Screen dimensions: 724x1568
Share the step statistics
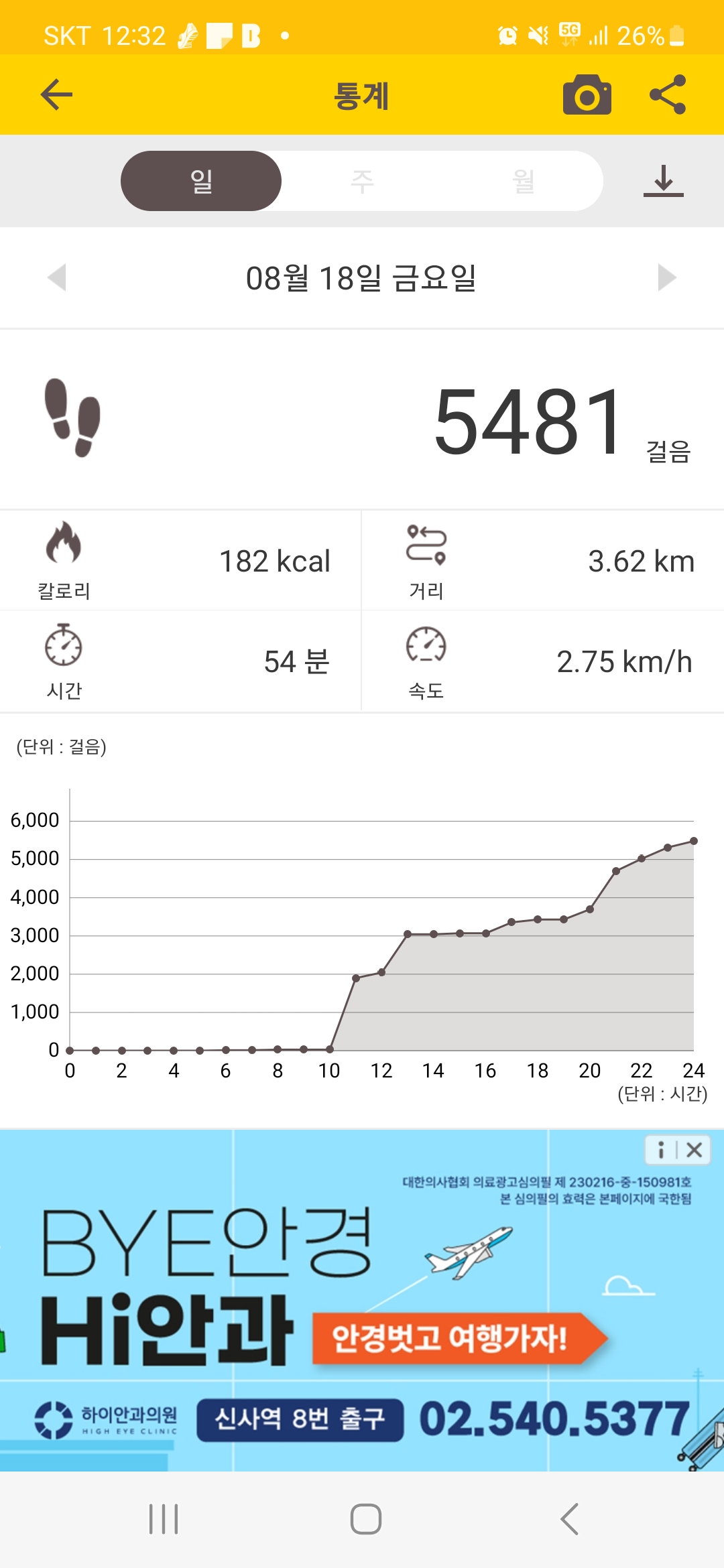tap(668, 94)
